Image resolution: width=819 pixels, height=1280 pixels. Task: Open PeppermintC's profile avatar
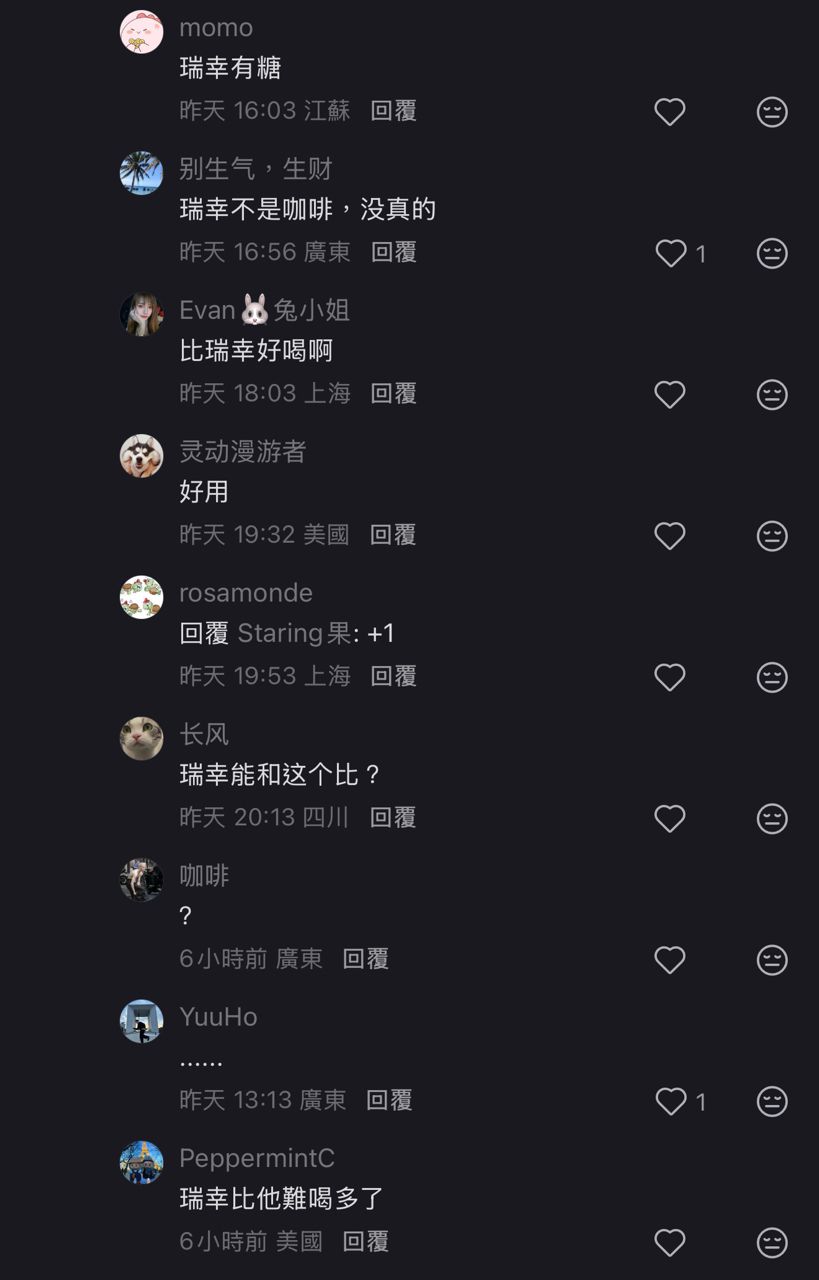(x=141, y=1162)
